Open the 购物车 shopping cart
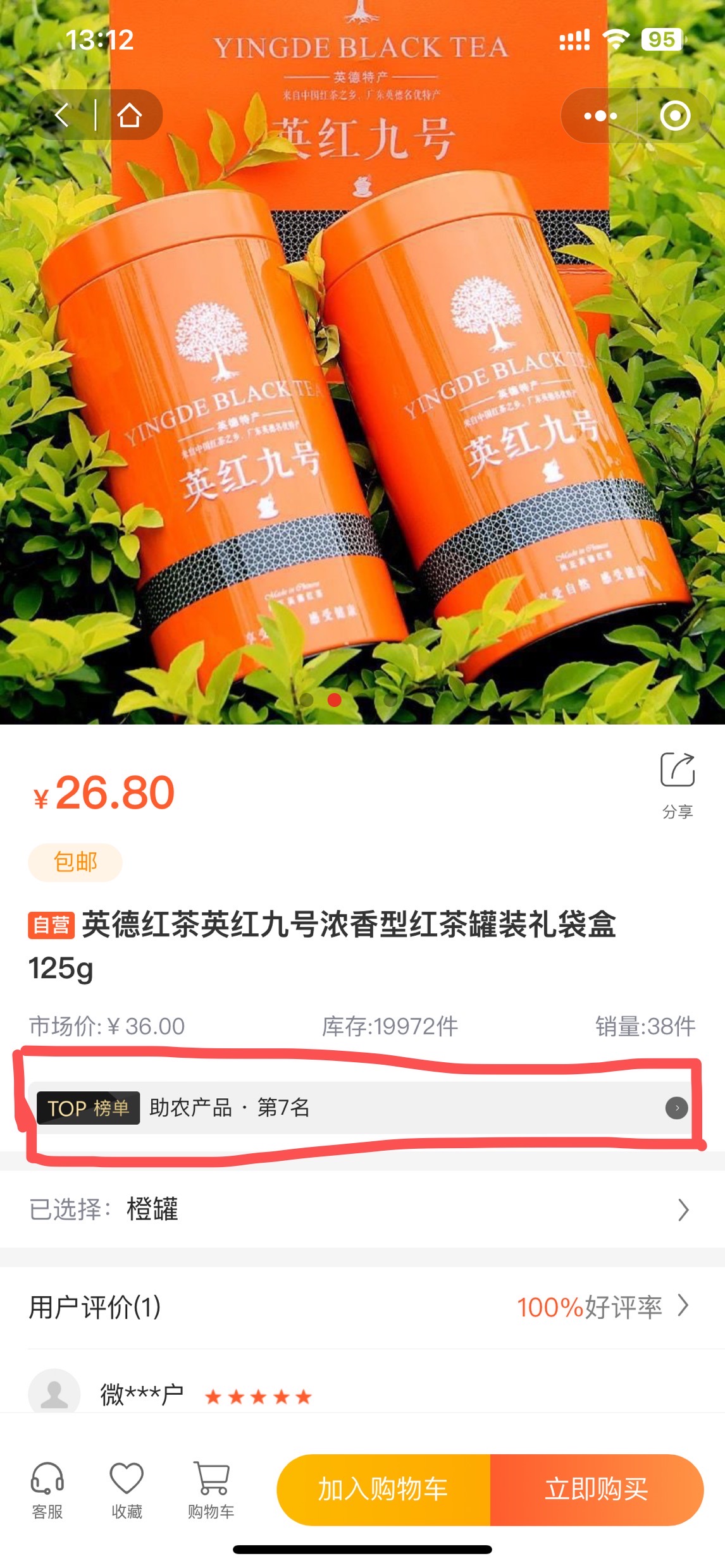This screenshot has width=725, height=1568. (x=211, y=1490)
